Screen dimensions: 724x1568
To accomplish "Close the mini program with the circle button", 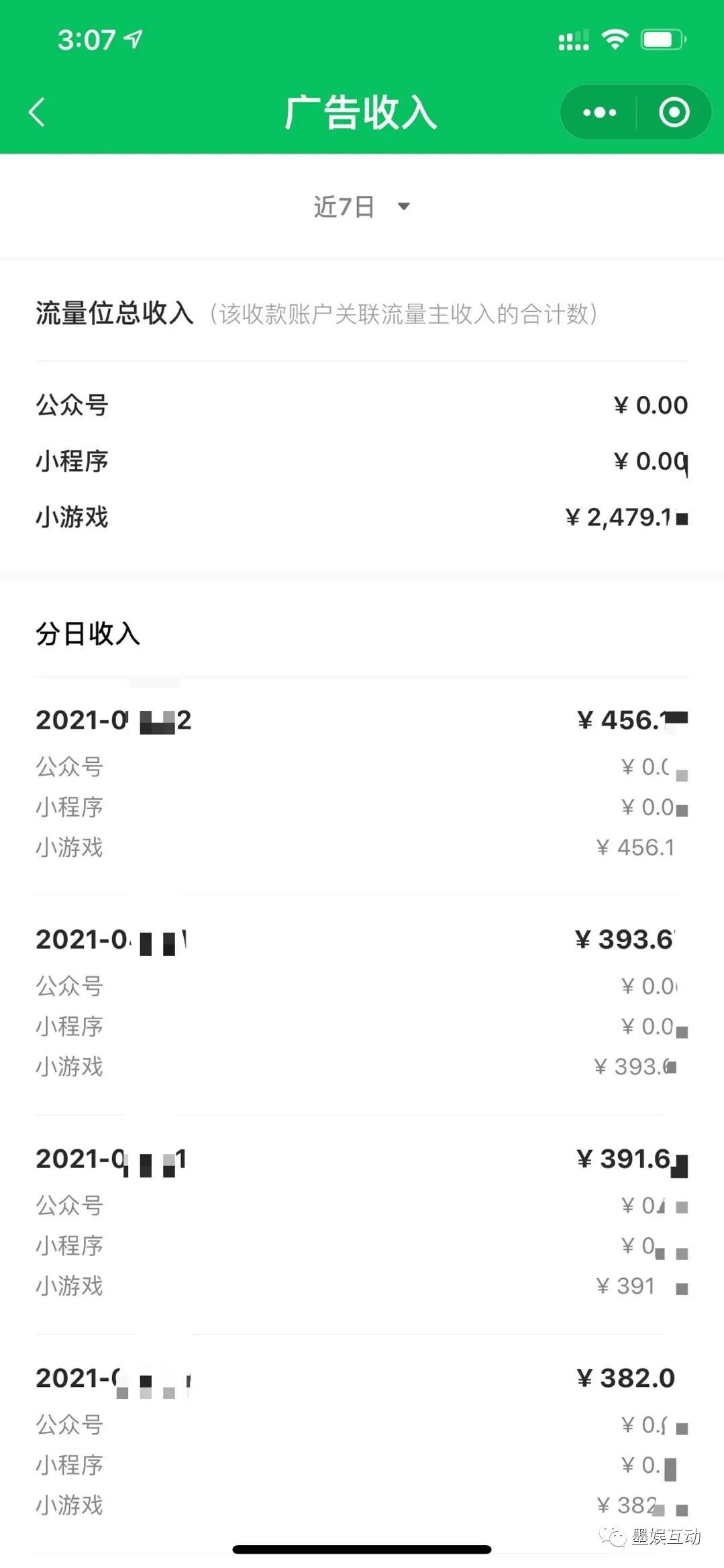I will pyautogui.click(x=674, y=112).
